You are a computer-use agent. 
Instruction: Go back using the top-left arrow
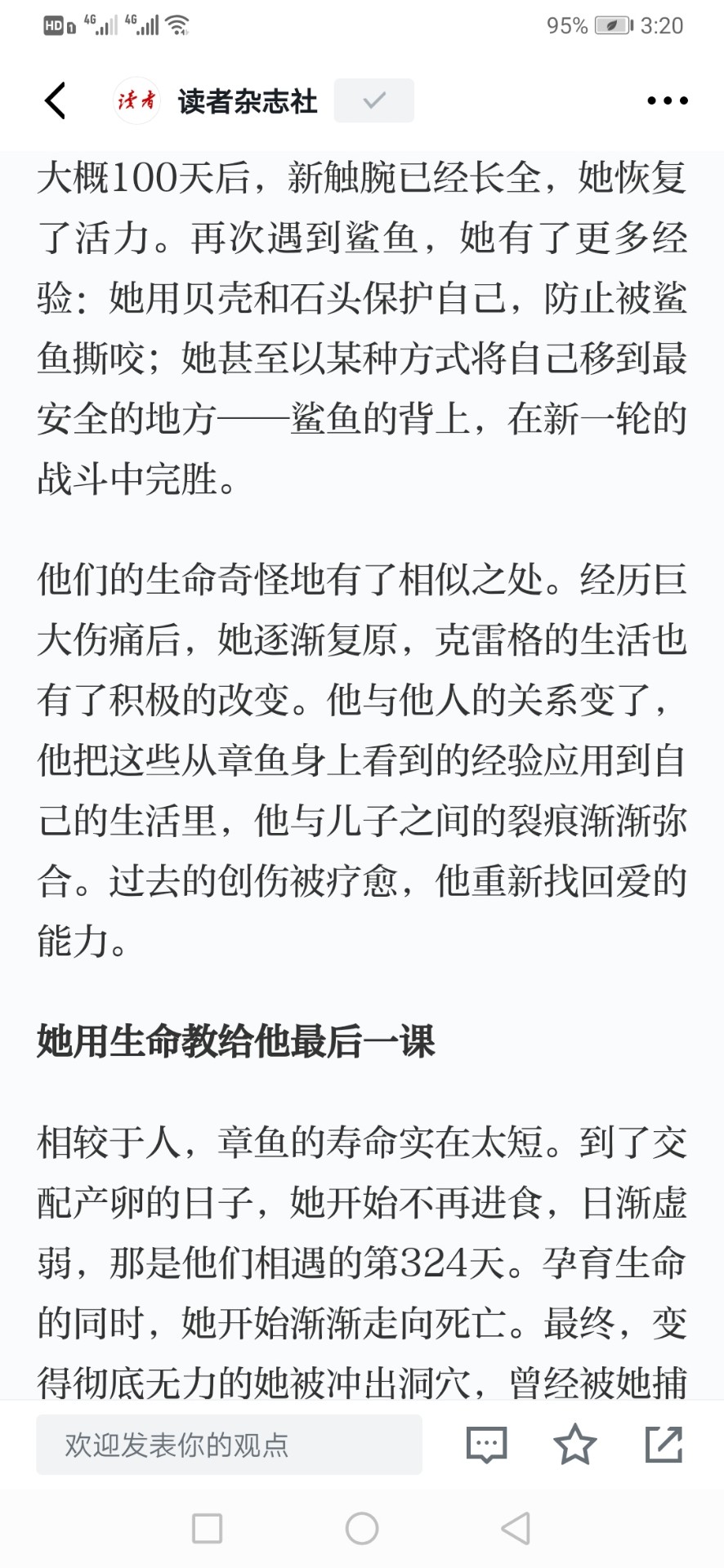[55, 100]
